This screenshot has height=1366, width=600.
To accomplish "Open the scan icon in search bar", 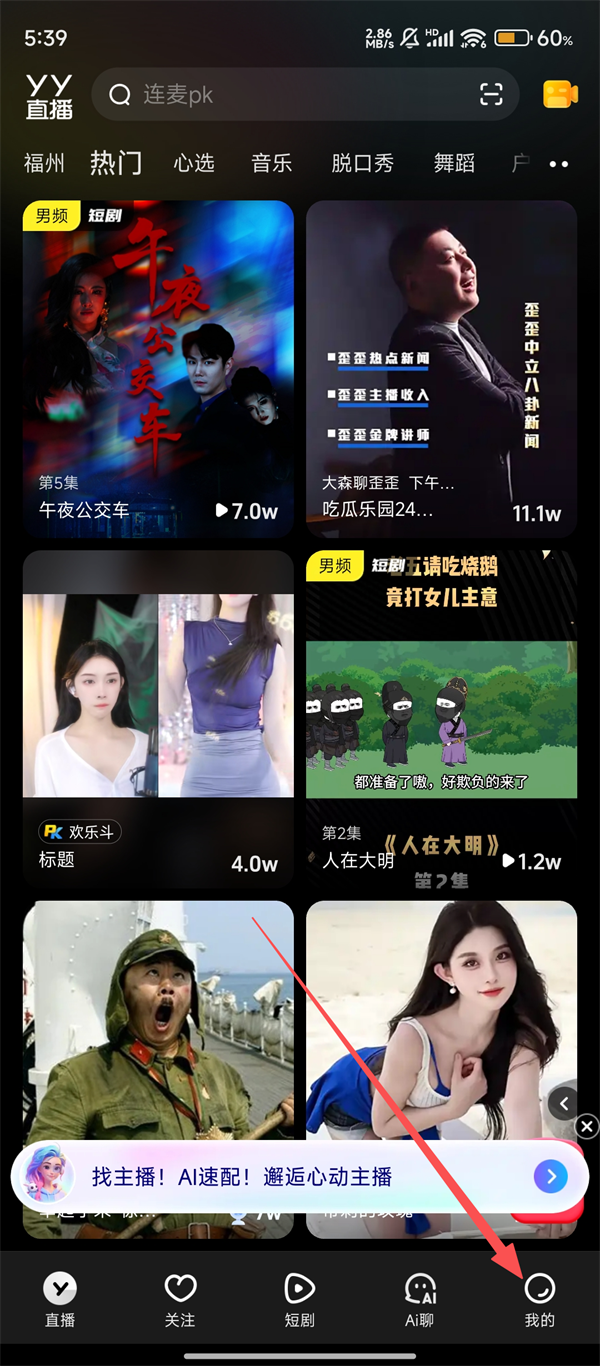I will (491, 95).
